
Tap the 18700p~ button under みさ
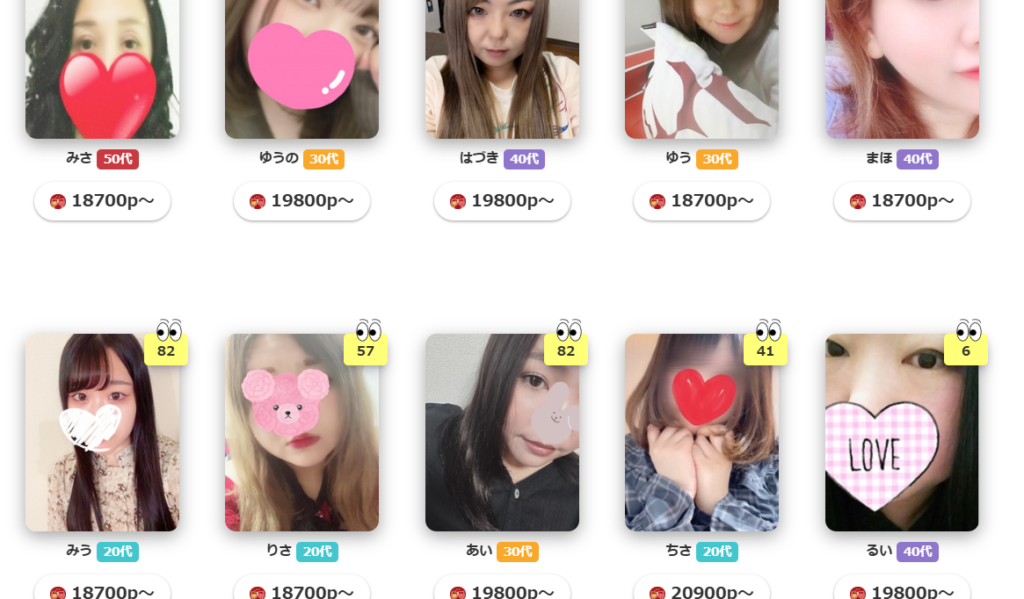coord(102,201)
